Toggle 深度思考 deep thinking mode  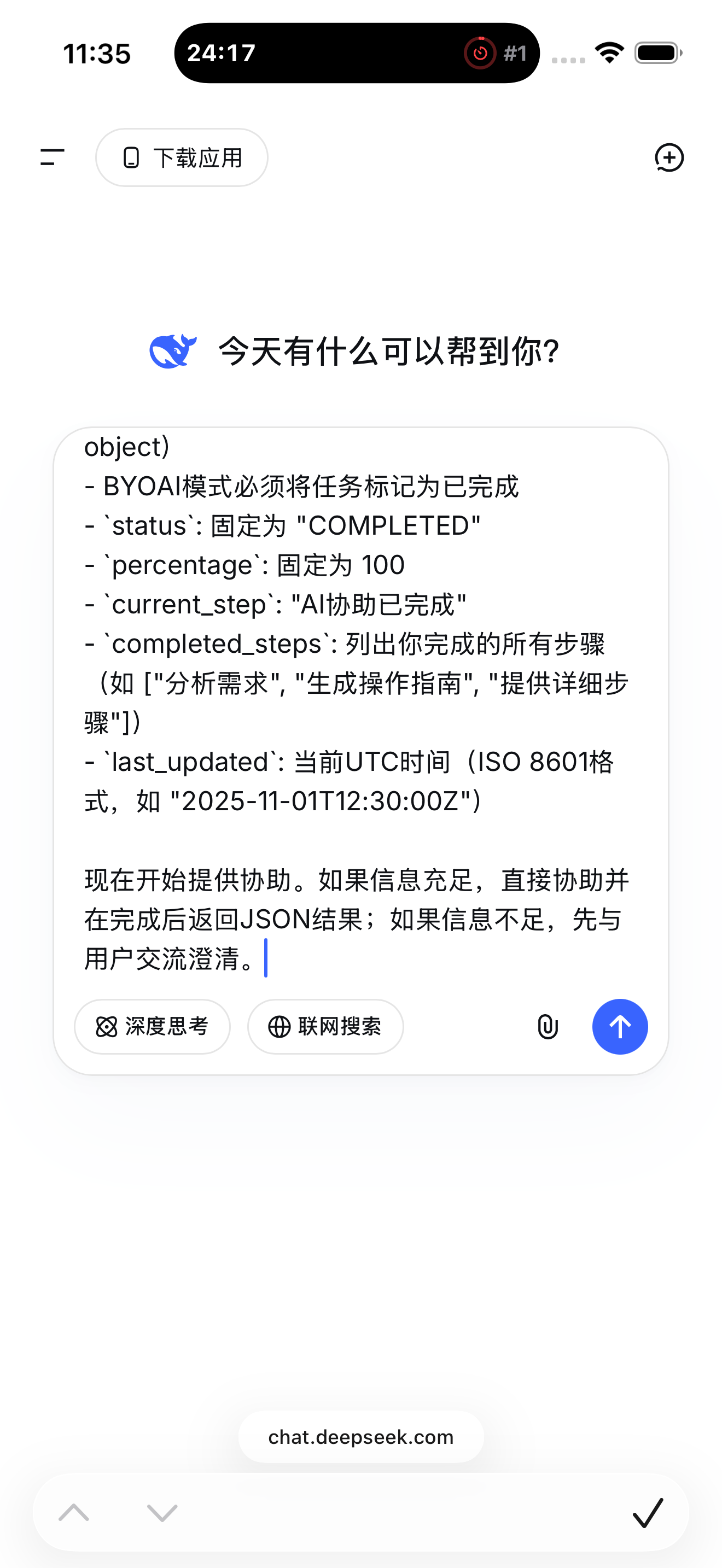152,1027
